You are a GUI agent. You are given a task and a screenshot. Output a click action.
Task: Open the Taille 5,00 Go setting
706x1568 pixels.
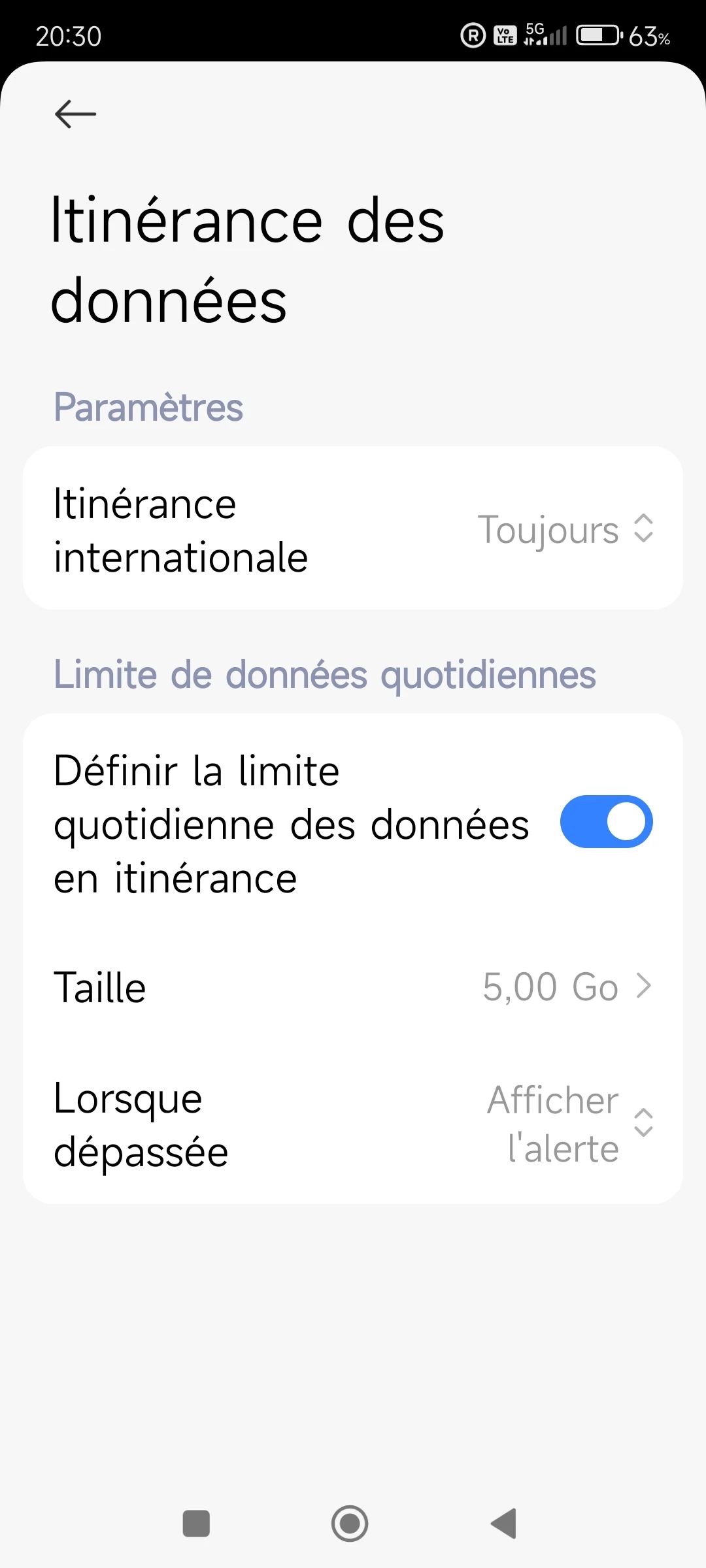pyautogui.click(x=353, y=987)
